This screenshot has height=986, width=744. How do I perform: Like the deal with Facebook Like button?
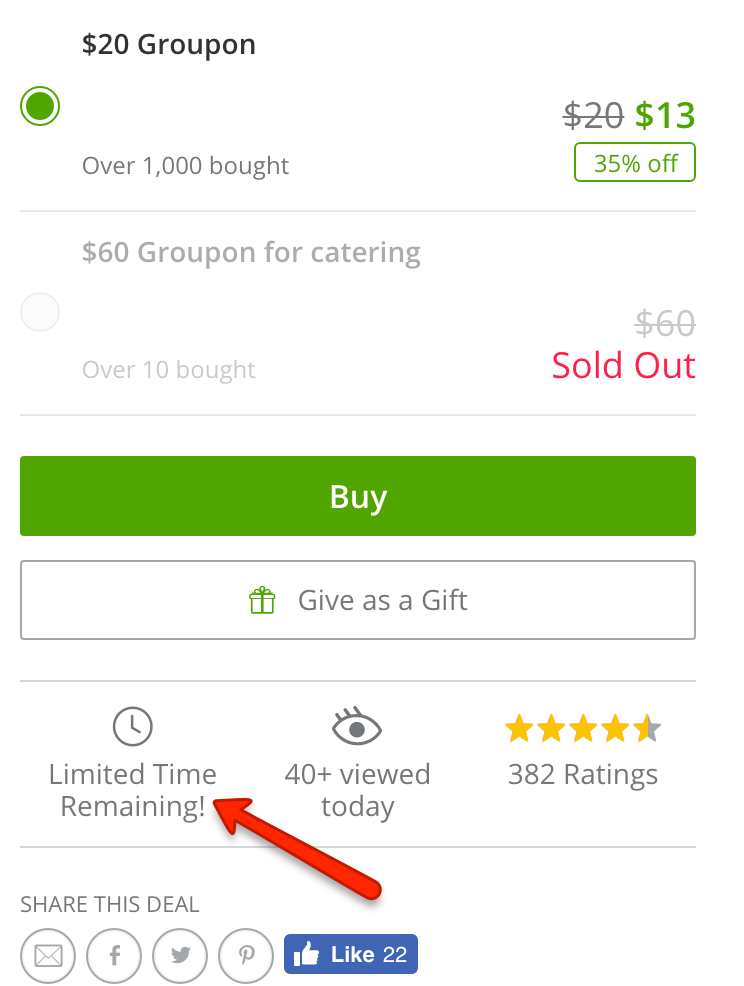(x=350, y=955)
